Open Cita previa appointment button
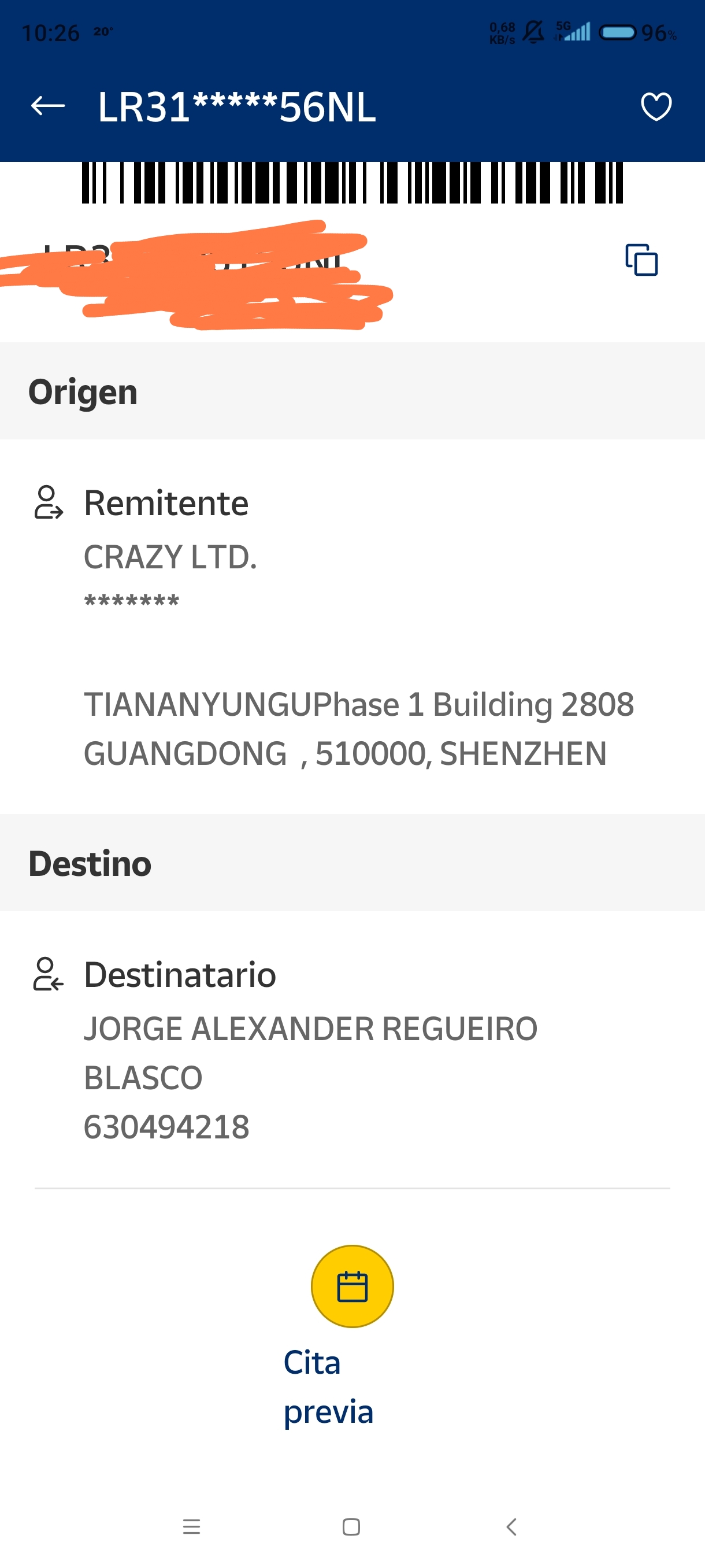 tap(352, 1286)
